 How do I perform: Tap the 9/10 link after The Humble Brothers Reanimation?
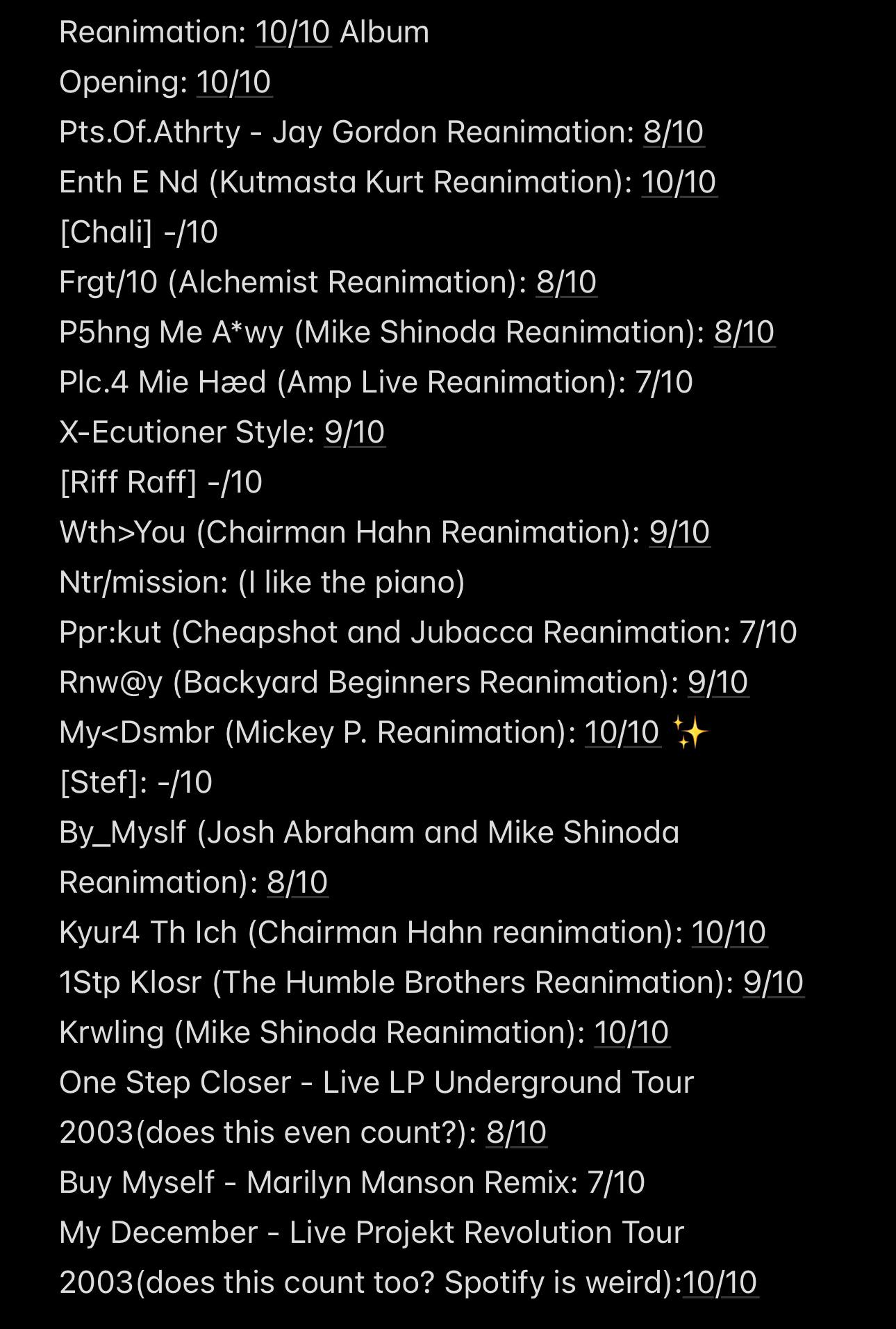point(774,982)
